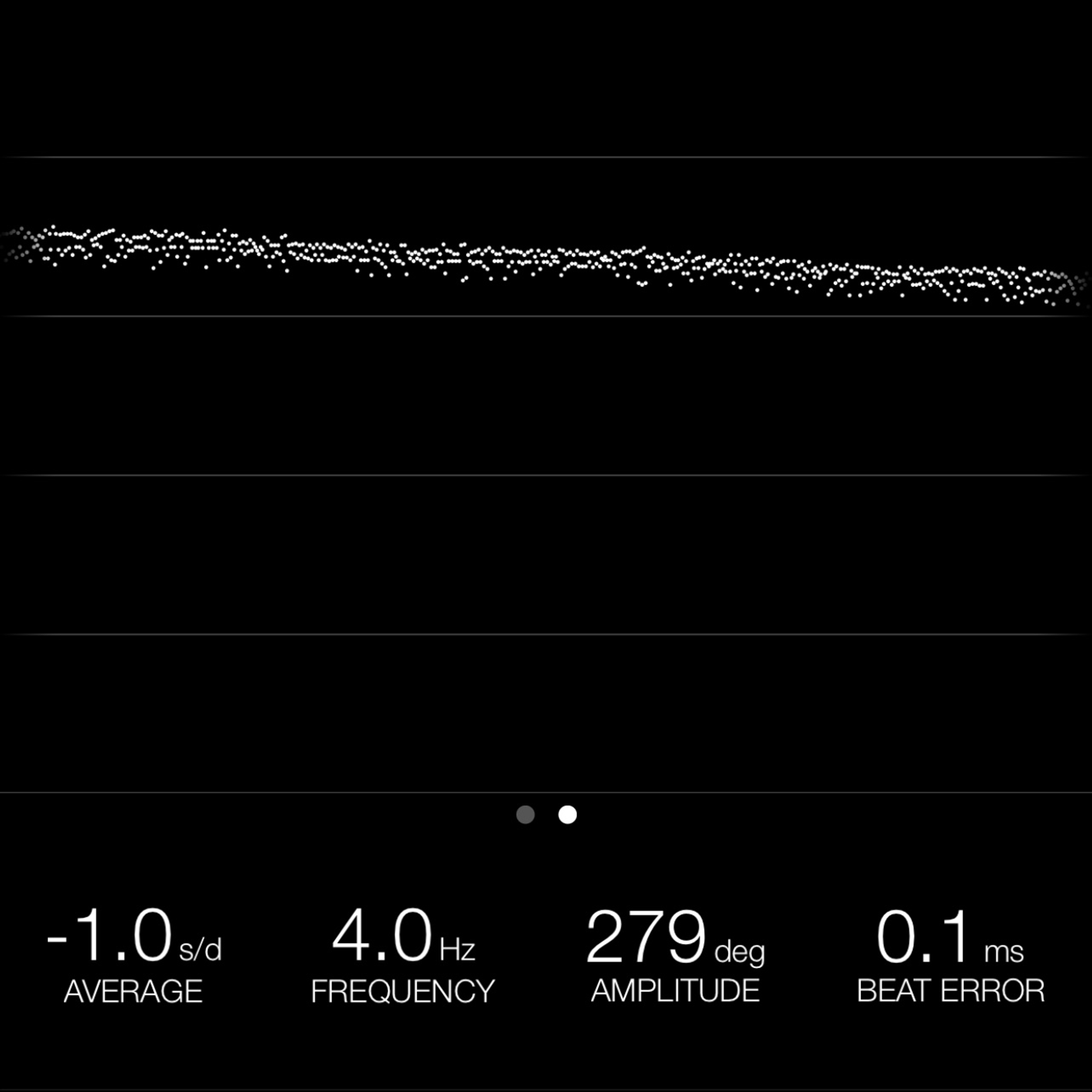This screenshot has height=1092, width=1092.
Task: Select the first page indicator dot
Action: point(525,814)
